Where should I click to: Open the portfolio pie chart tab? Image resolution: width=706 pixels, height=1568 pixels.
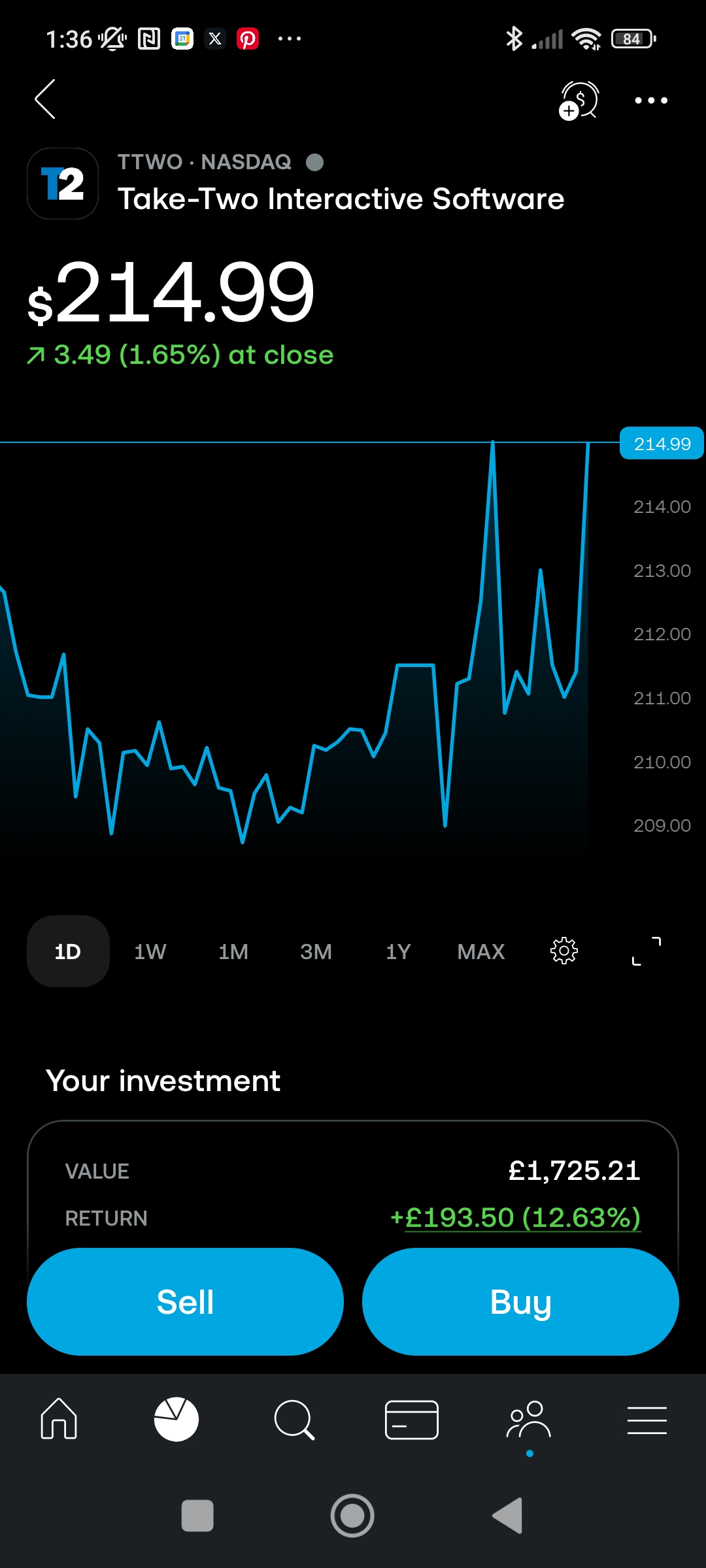coord(176,1419)
